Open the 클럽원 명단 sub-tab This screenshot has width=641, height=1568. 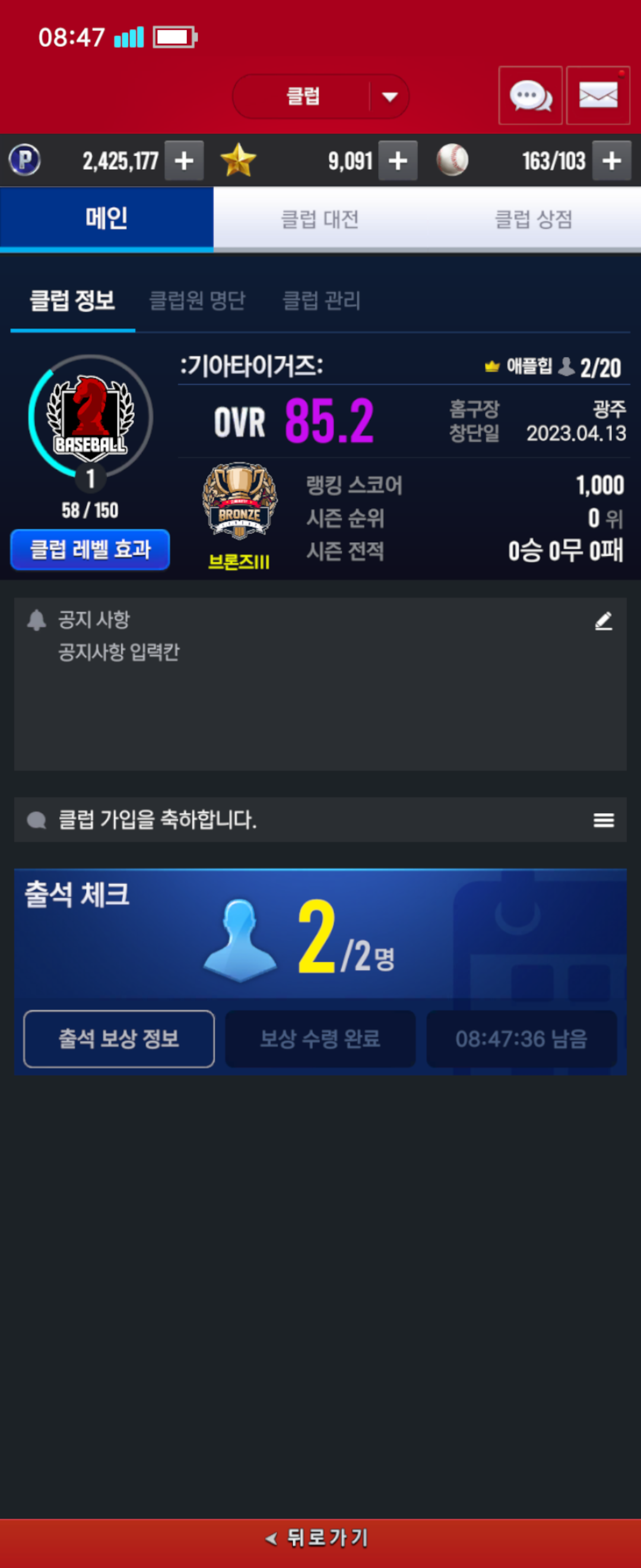click(197, 300)
